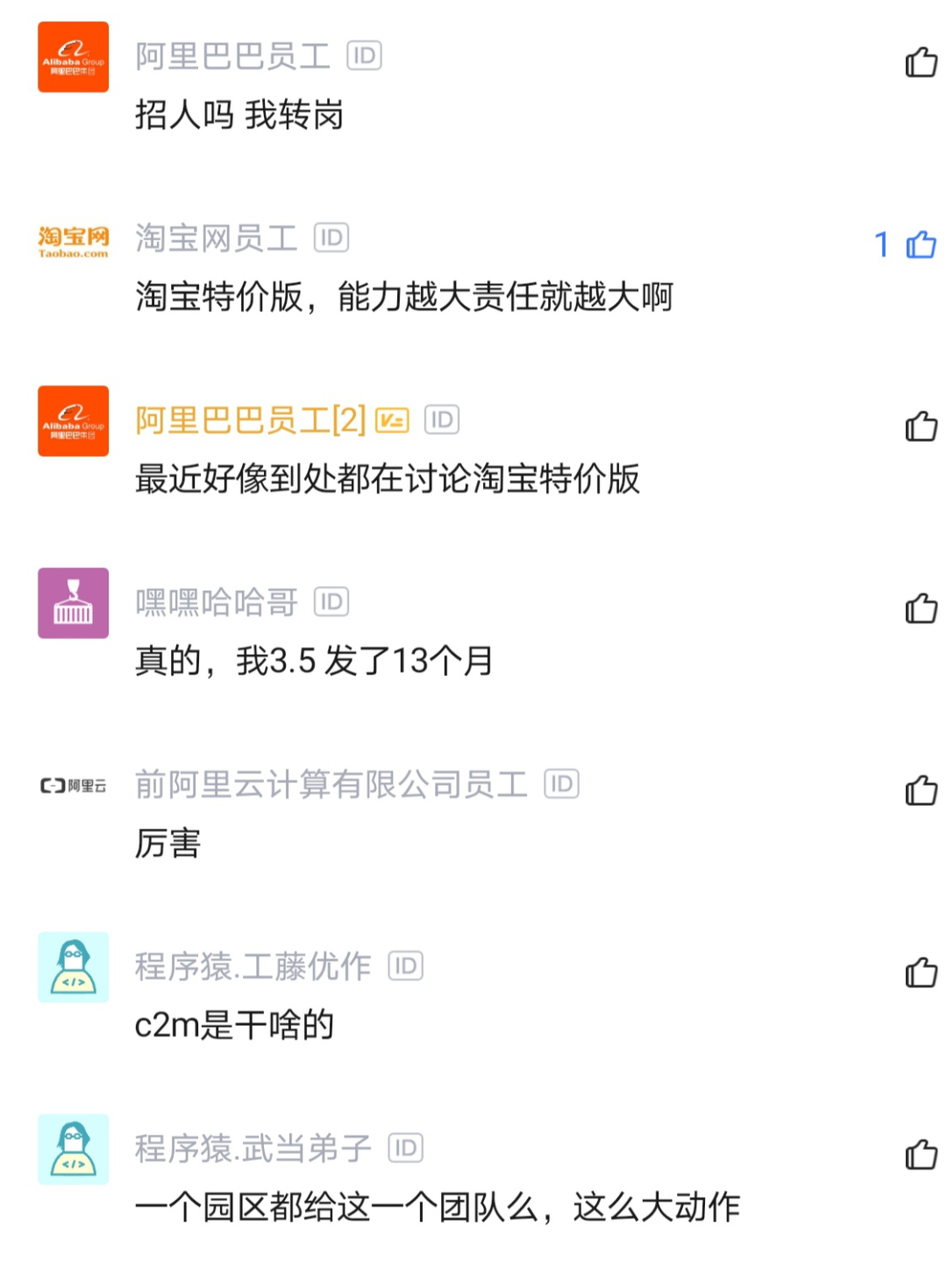Like the comment "招人吗 我转岗"
This screenshot has height=1288, width=947.
coord(921,63)
